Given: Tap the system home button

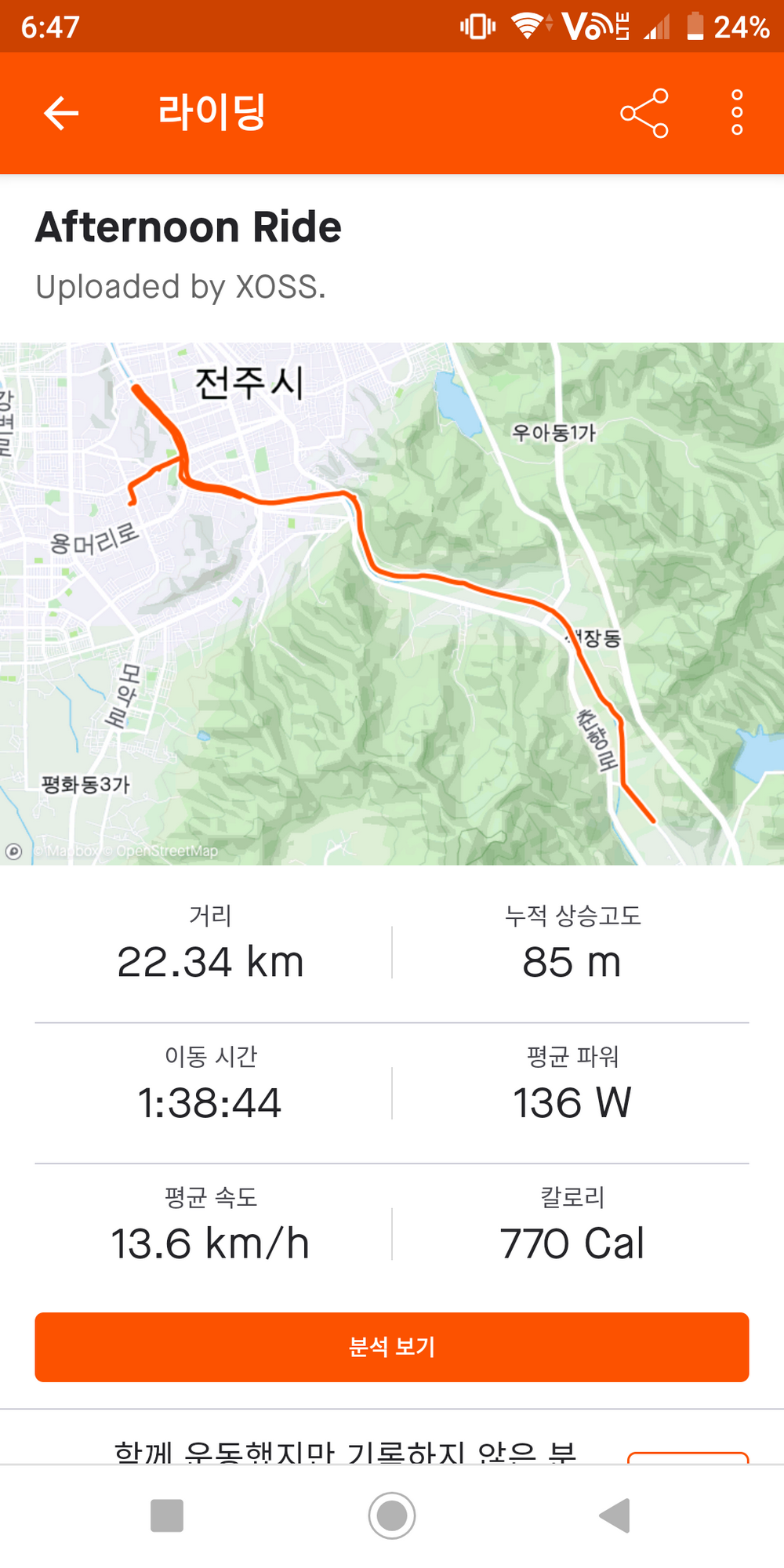Looking at the screenshot, I should pos(392,1515).
